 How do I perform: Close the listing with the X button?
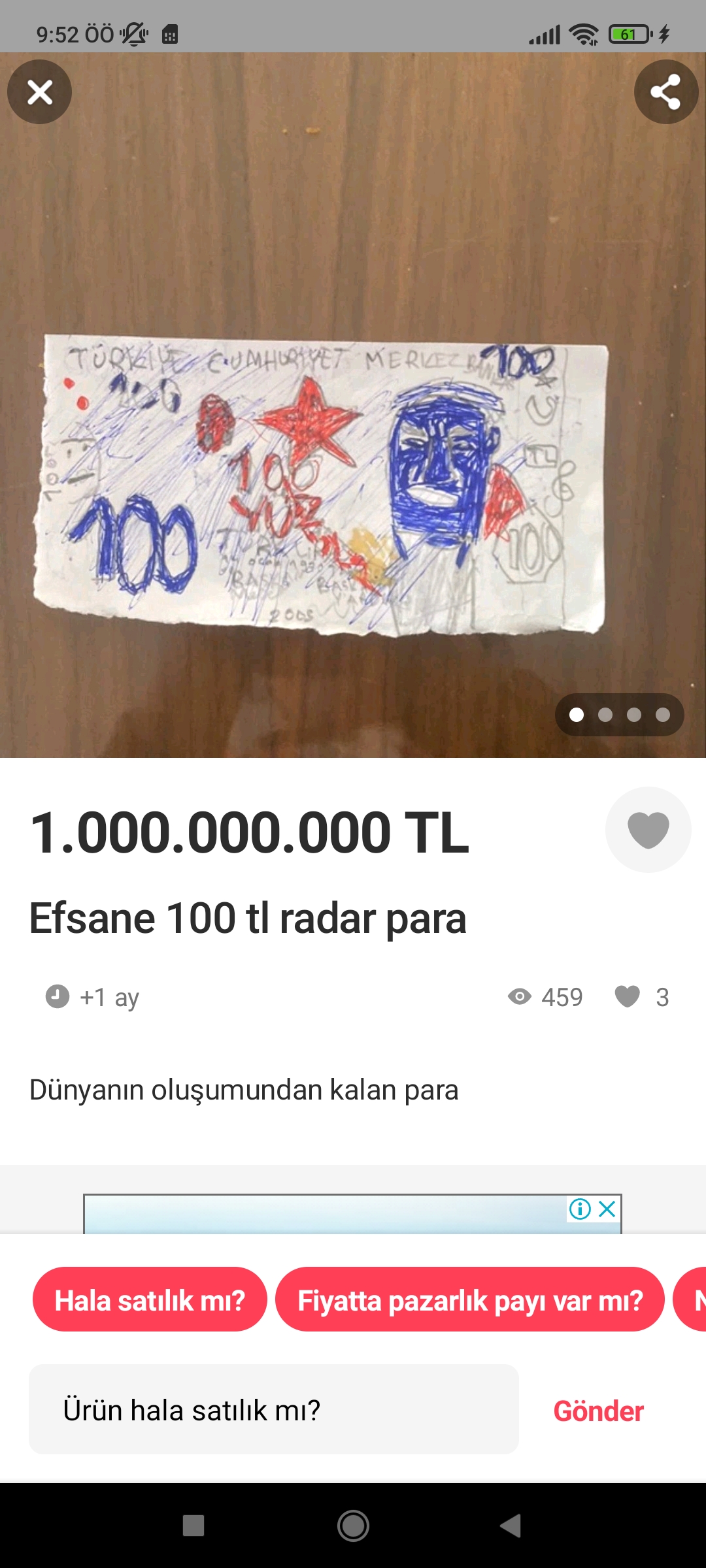coord(39,92)
